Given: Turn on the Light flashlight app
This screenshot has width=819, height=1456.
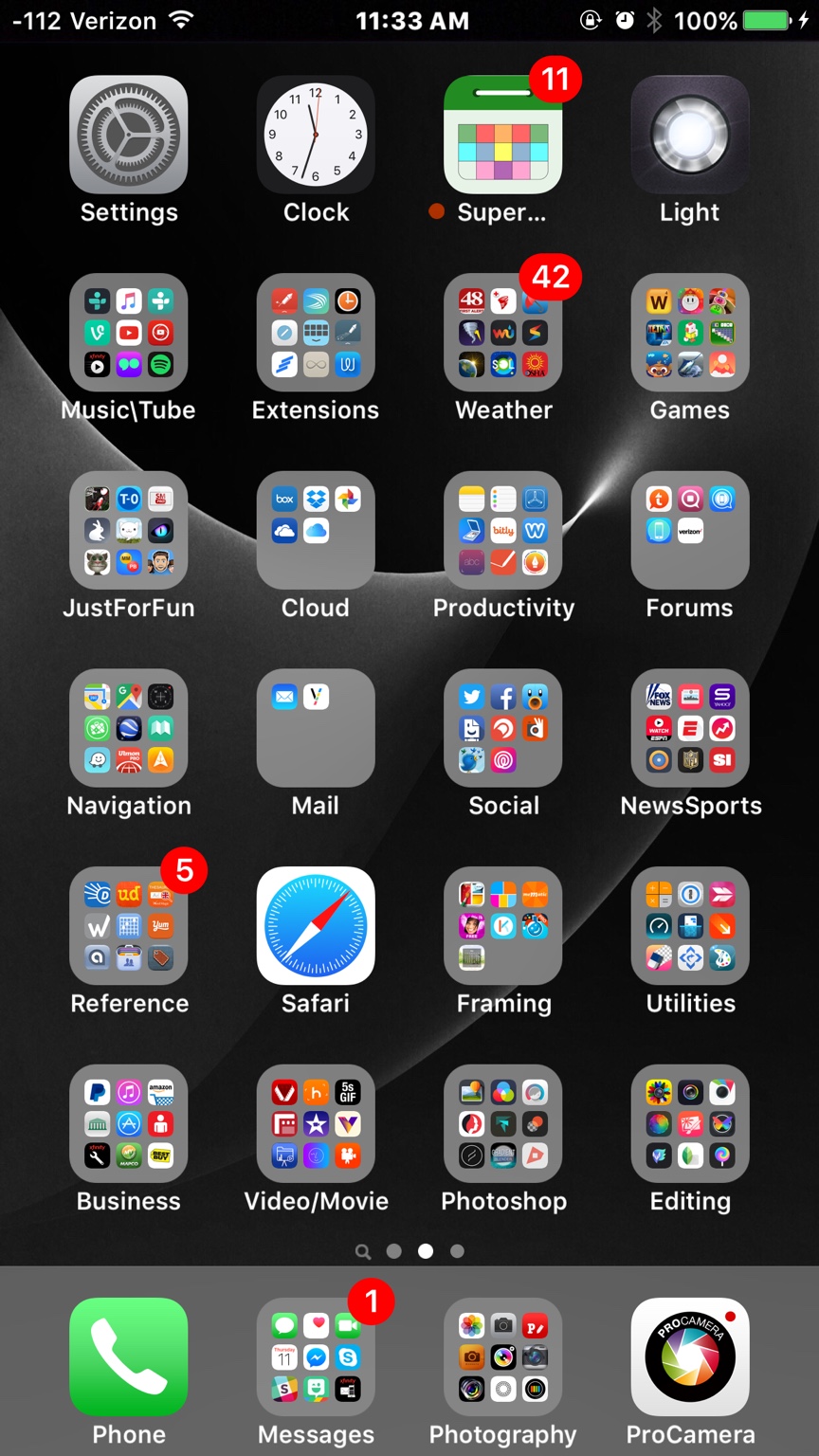Looking at the screenshot, I should click(x=690, y=136).
